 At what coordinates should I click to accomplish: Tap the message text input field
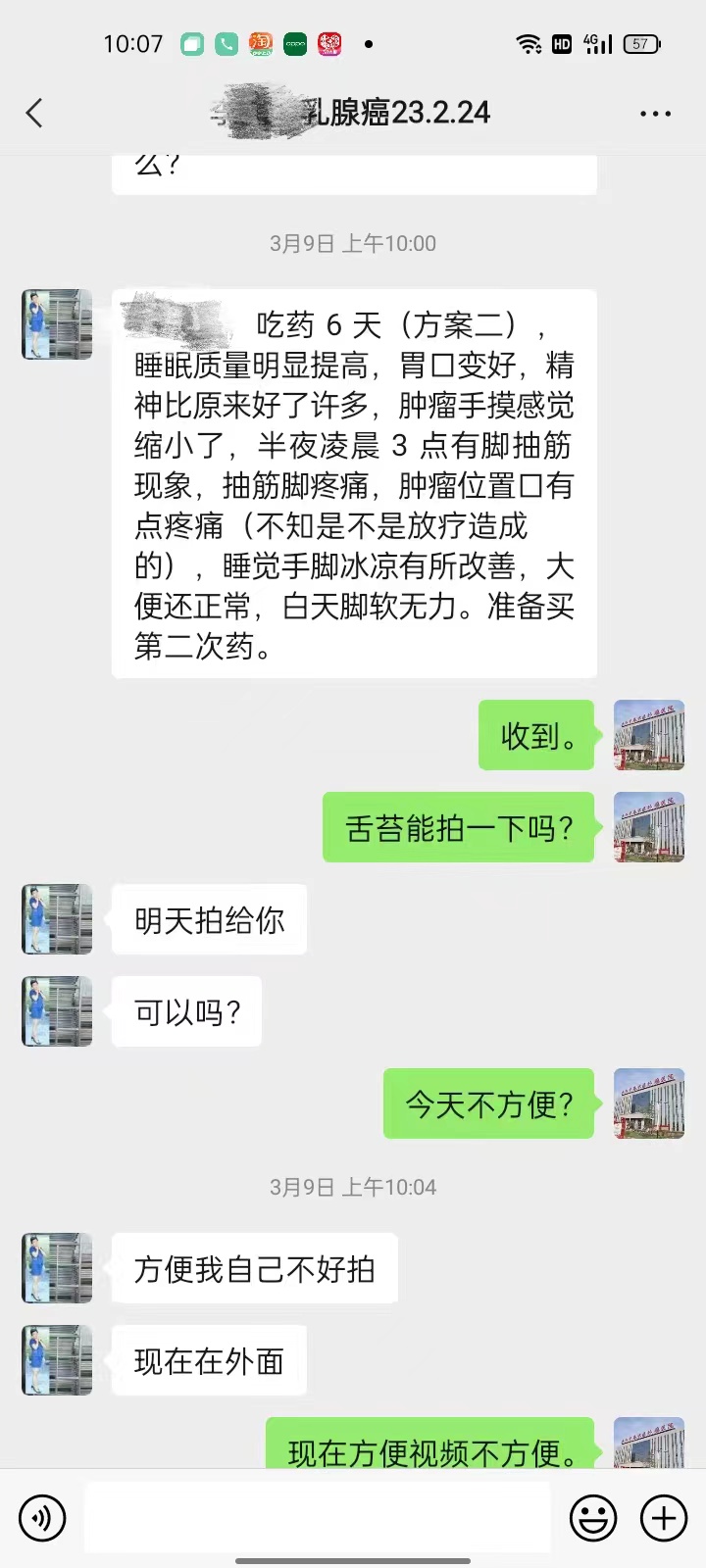(x=317, y=1517)
